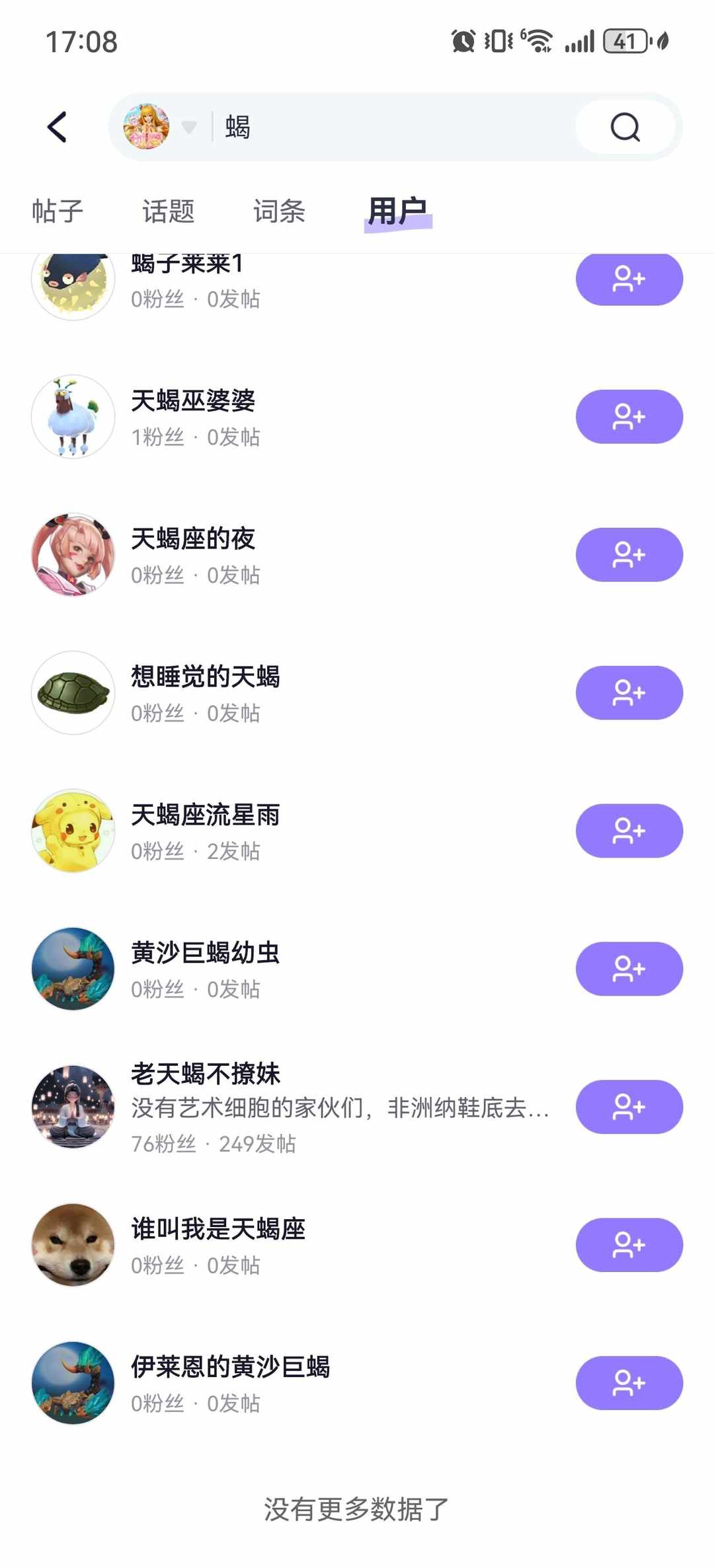Follow user 蝎子莱莱1 via person-plus icon
The height and width of the screenshot is (1568, 714).
pos(629,279)
